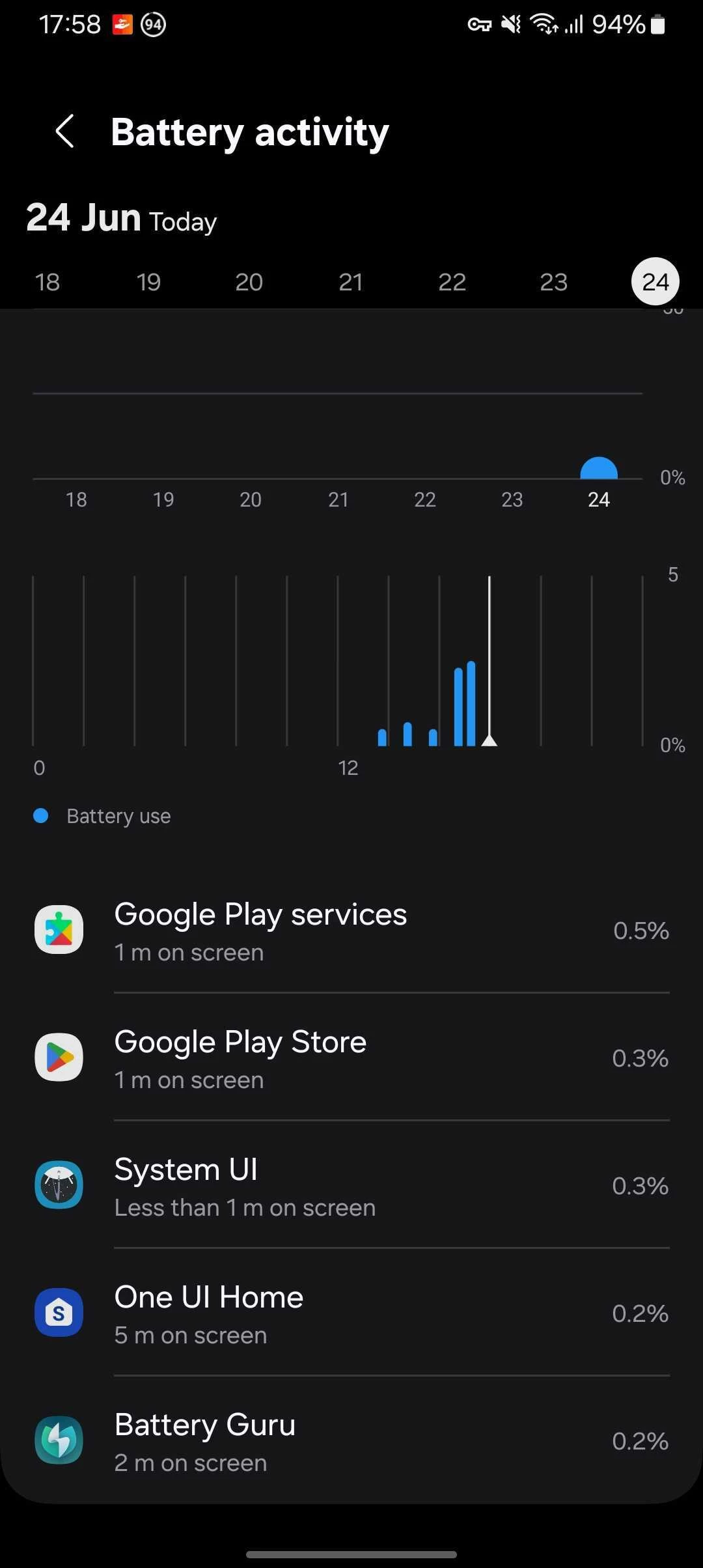703x1568 pixels.
Task: View System UI battery usage details
Action: 351,1186
